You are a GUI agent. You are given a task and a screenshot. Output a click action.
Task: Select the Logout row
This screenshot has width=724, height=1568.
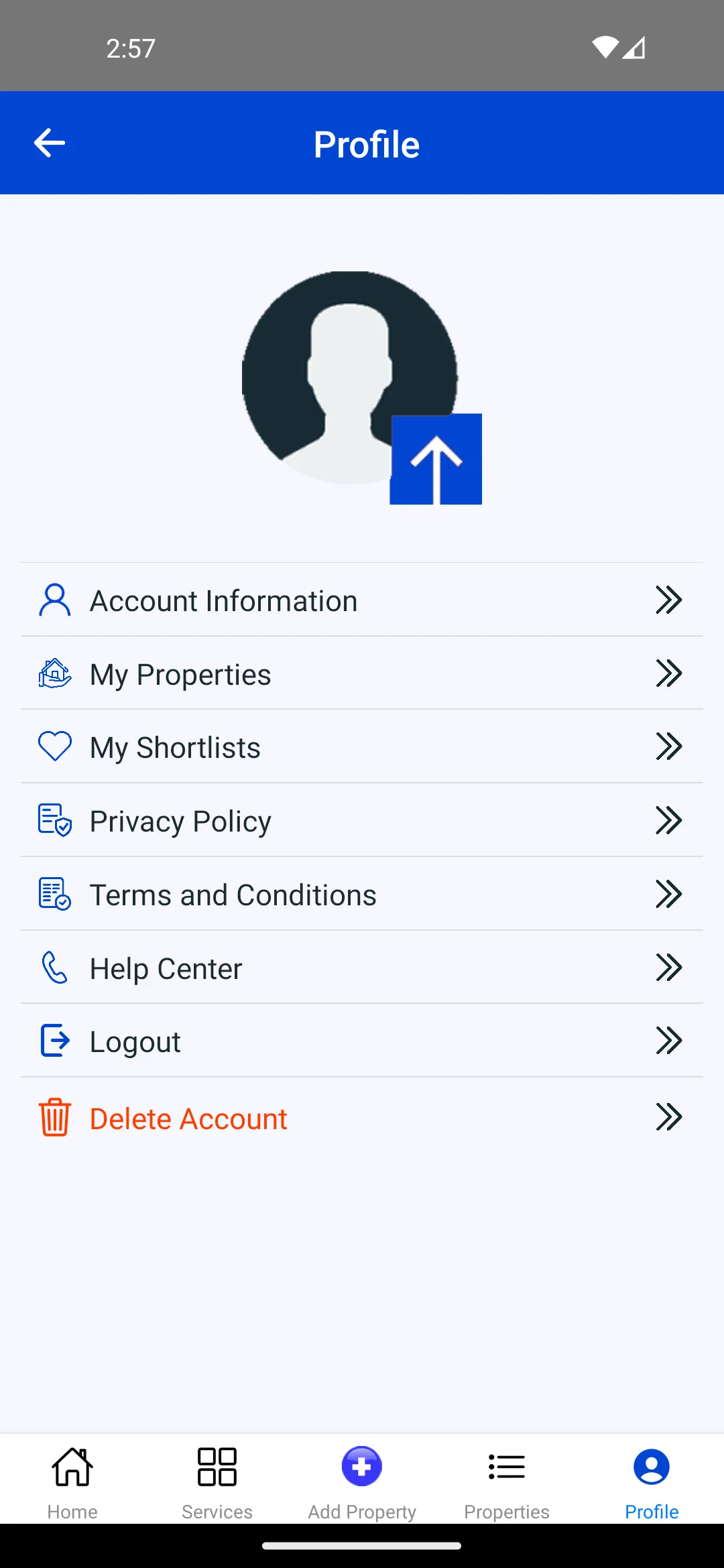(x=362, y=1041)
